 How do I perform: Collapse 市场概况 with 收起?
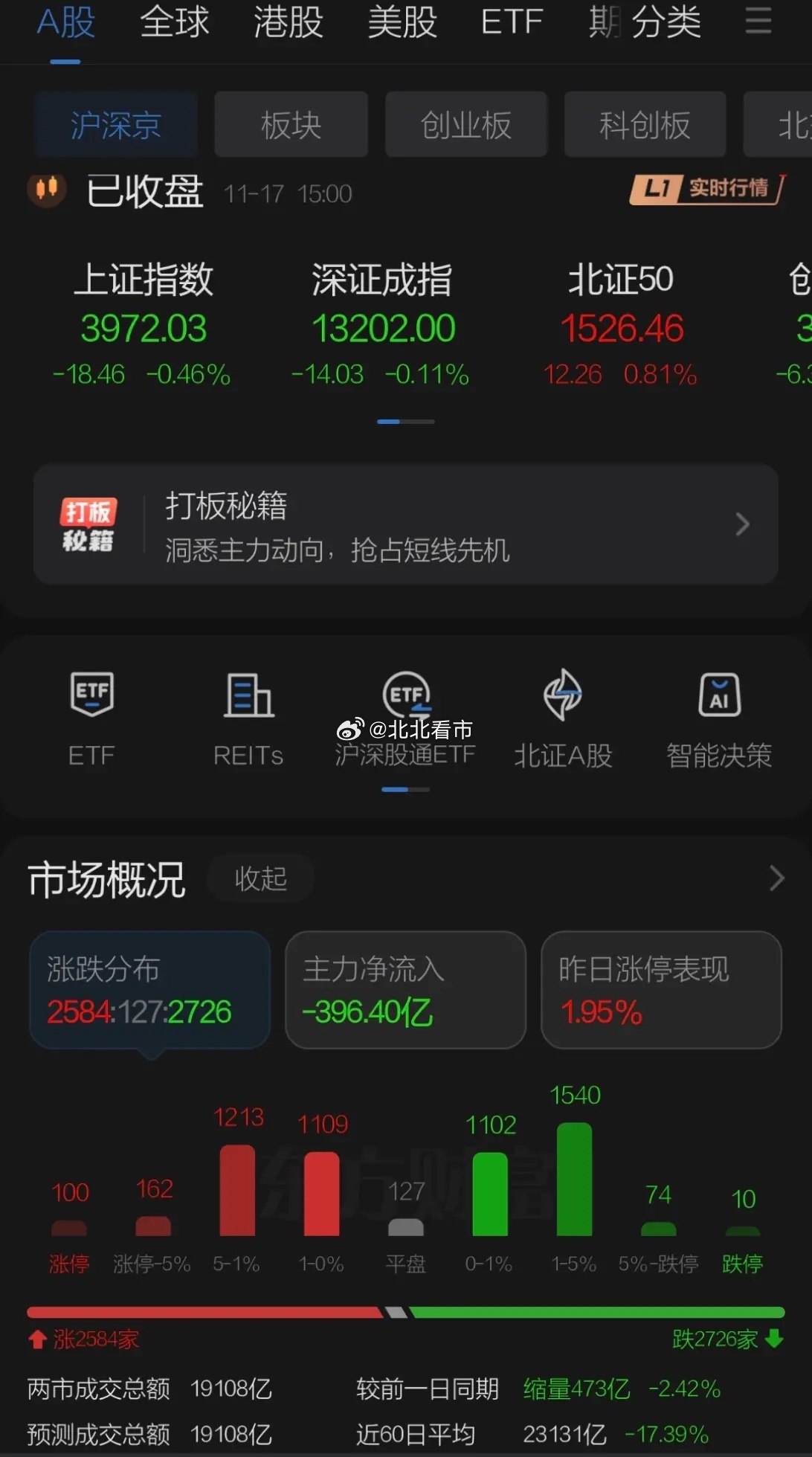click(x=260, y=878)
